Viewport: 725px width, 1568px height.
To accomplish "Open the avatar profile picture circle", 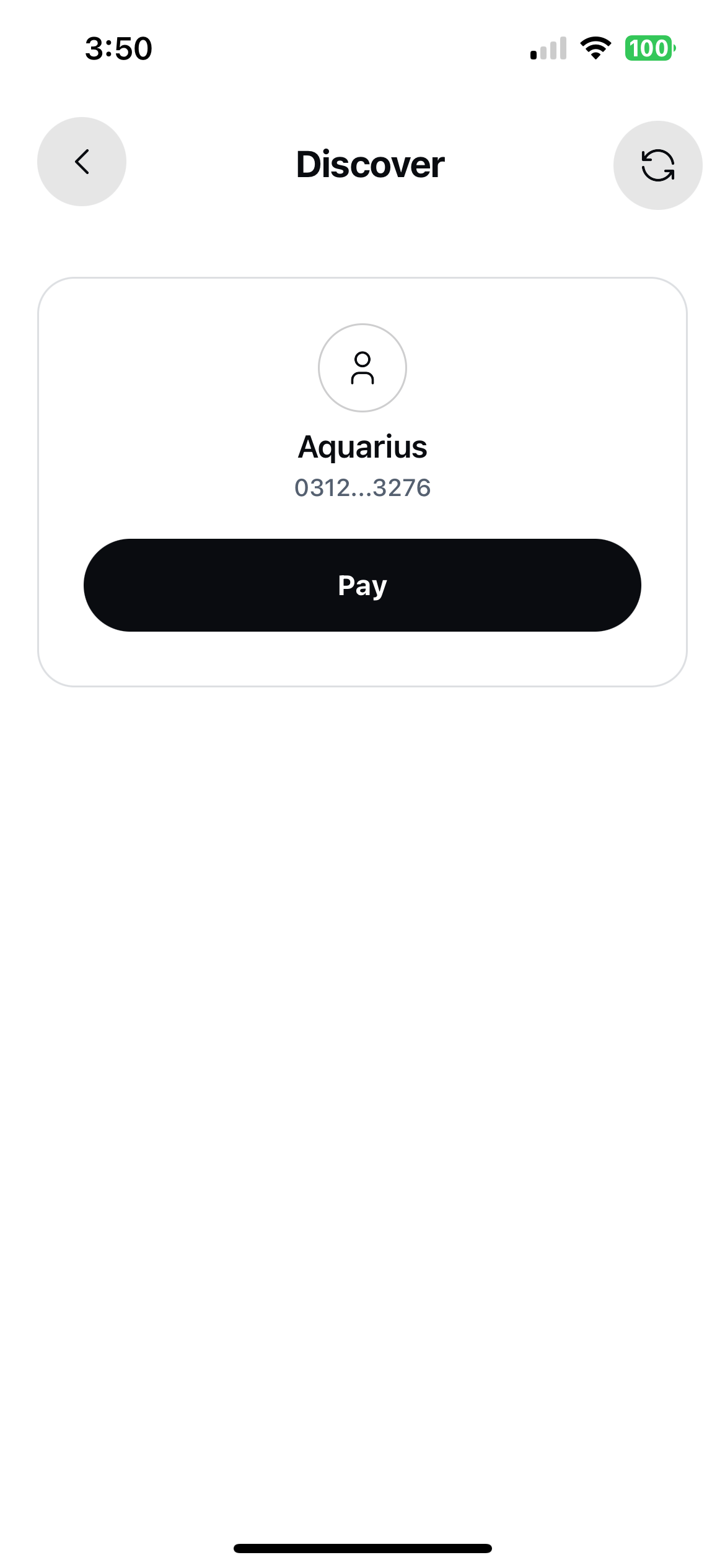I will [x=362, y=368].
